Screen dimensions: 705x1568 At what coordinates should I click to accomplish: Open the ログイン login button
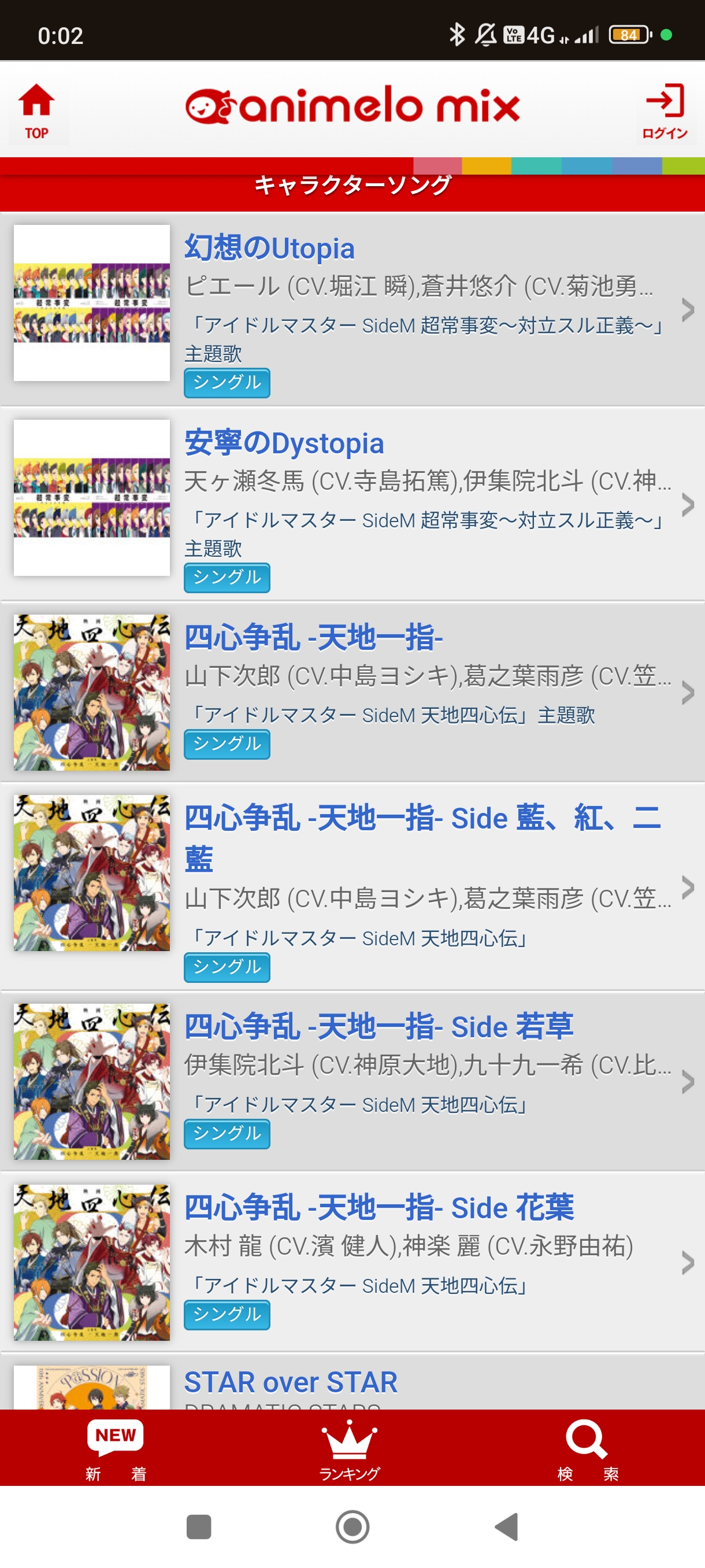(665, 111)
